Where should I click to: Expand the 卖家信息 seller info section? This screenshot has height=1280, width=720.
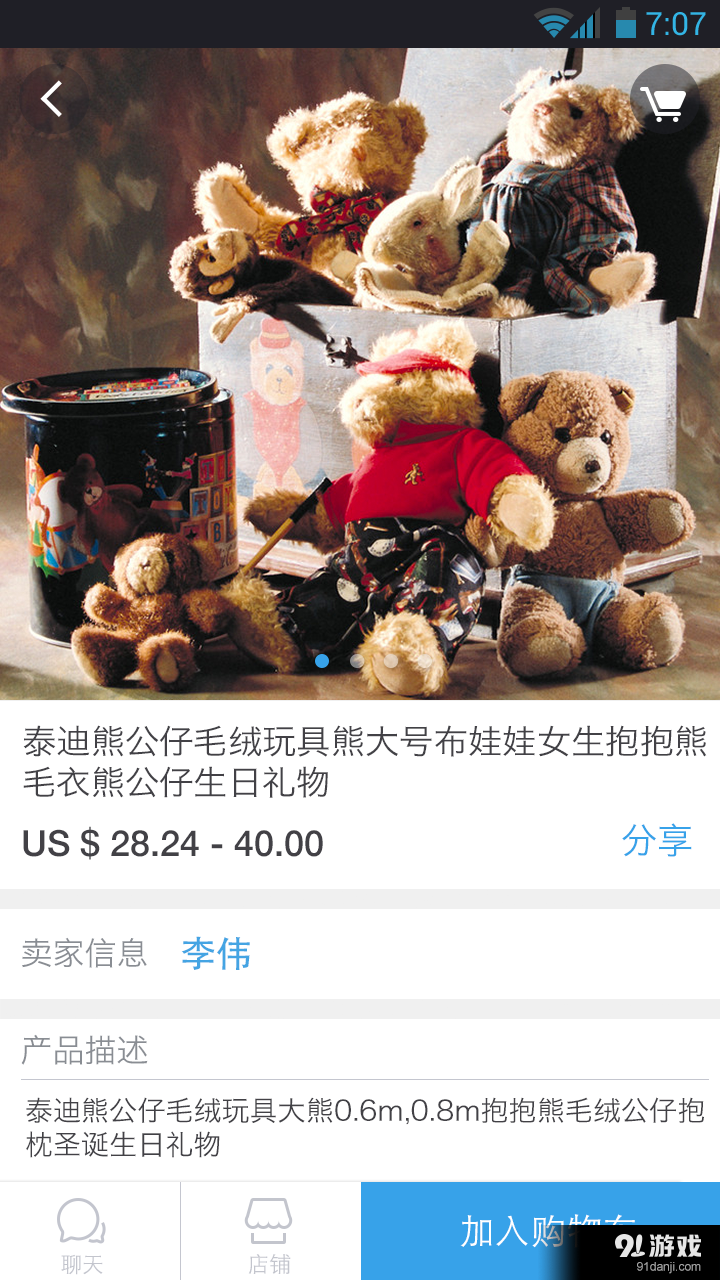click(x=84, y=955)
